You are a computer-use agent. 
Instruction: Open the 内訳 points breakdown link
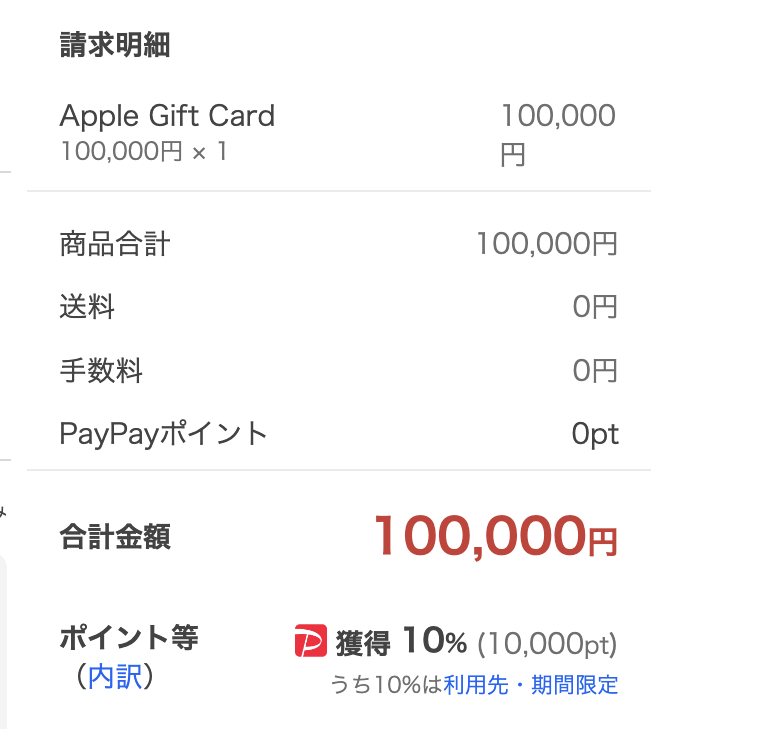tap(115, 678)
